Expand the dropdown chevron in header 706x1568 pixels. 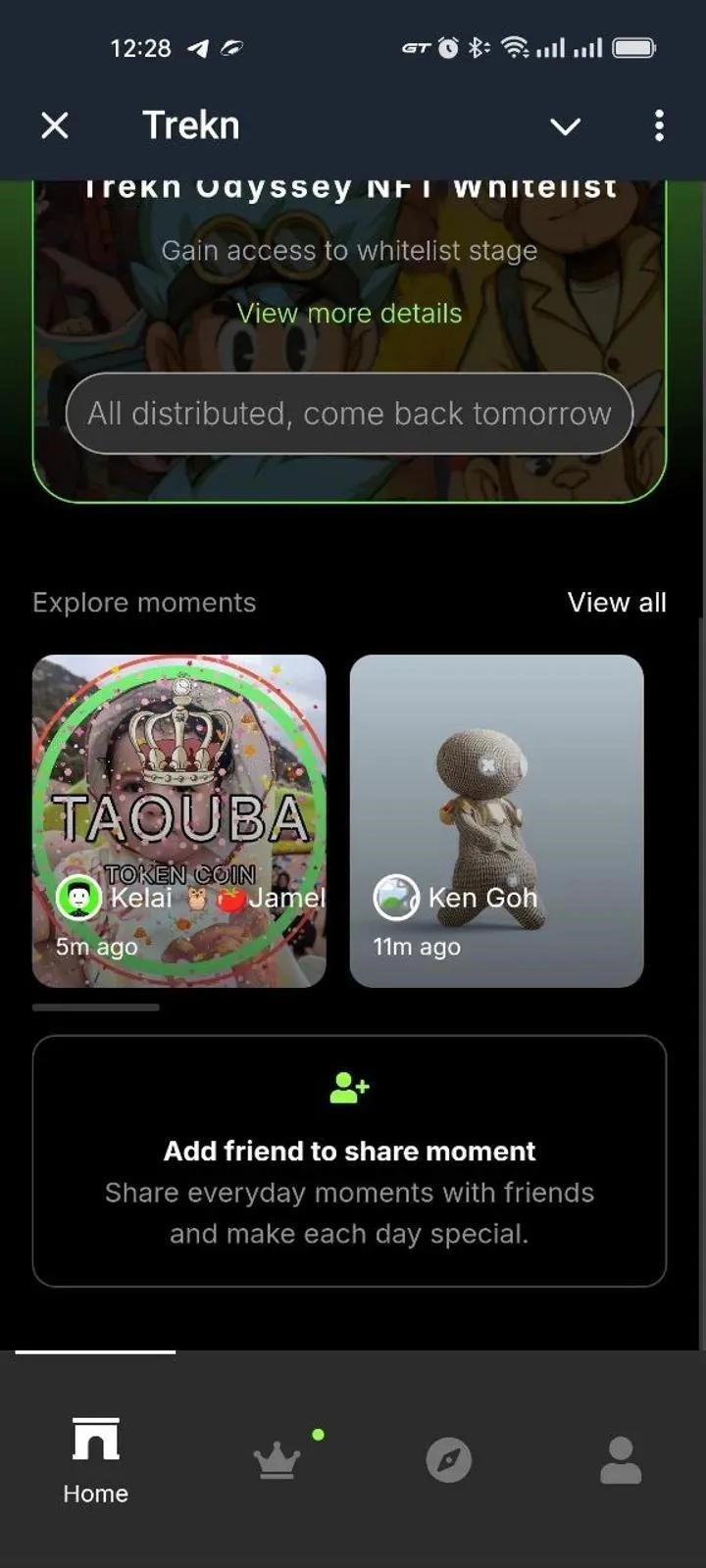[565, 126]
